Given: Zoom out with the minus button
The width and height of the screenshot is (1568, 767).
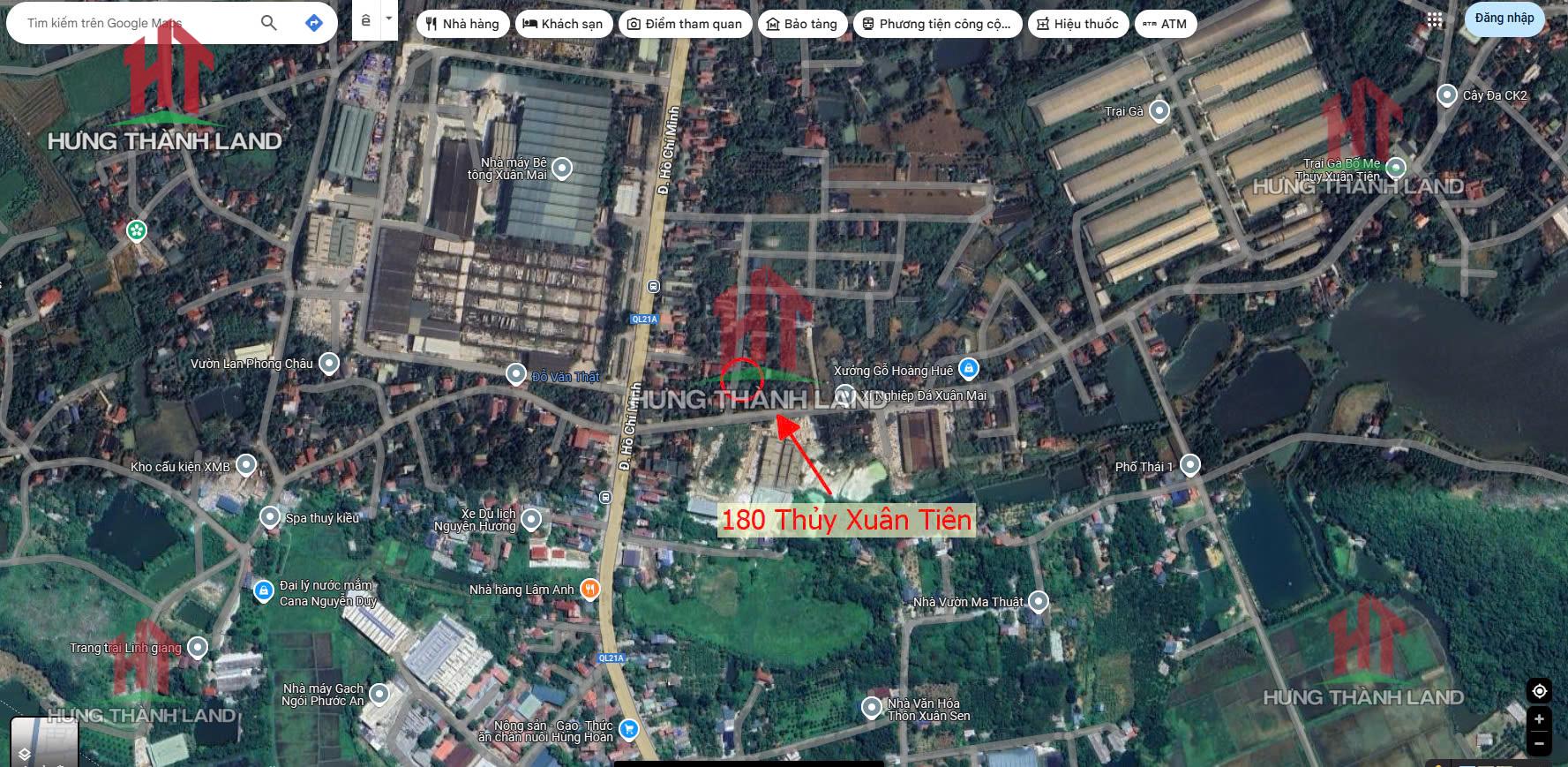Looking at the screenshot, I should click(1539, 744).
